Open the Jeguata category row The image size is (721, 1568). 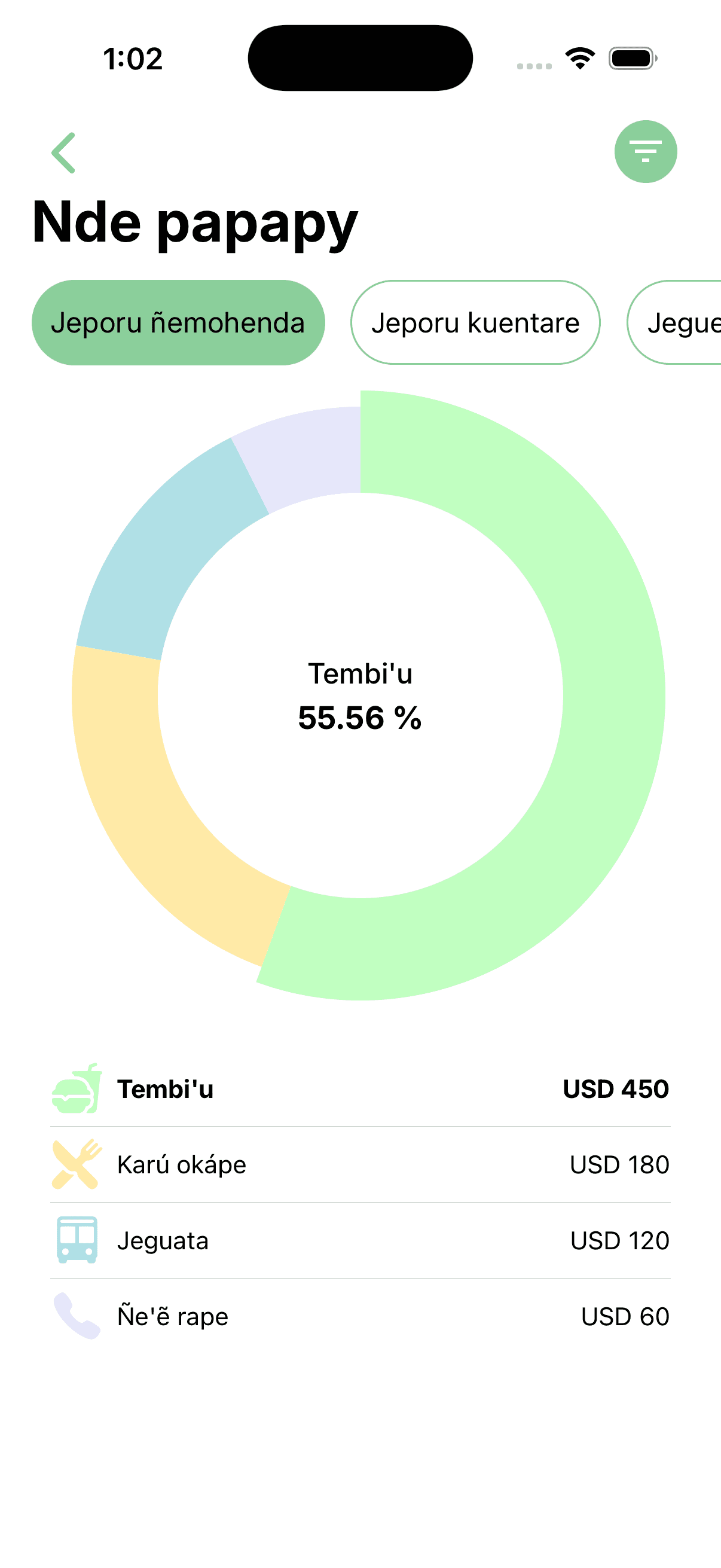(x=360, y=1240)
